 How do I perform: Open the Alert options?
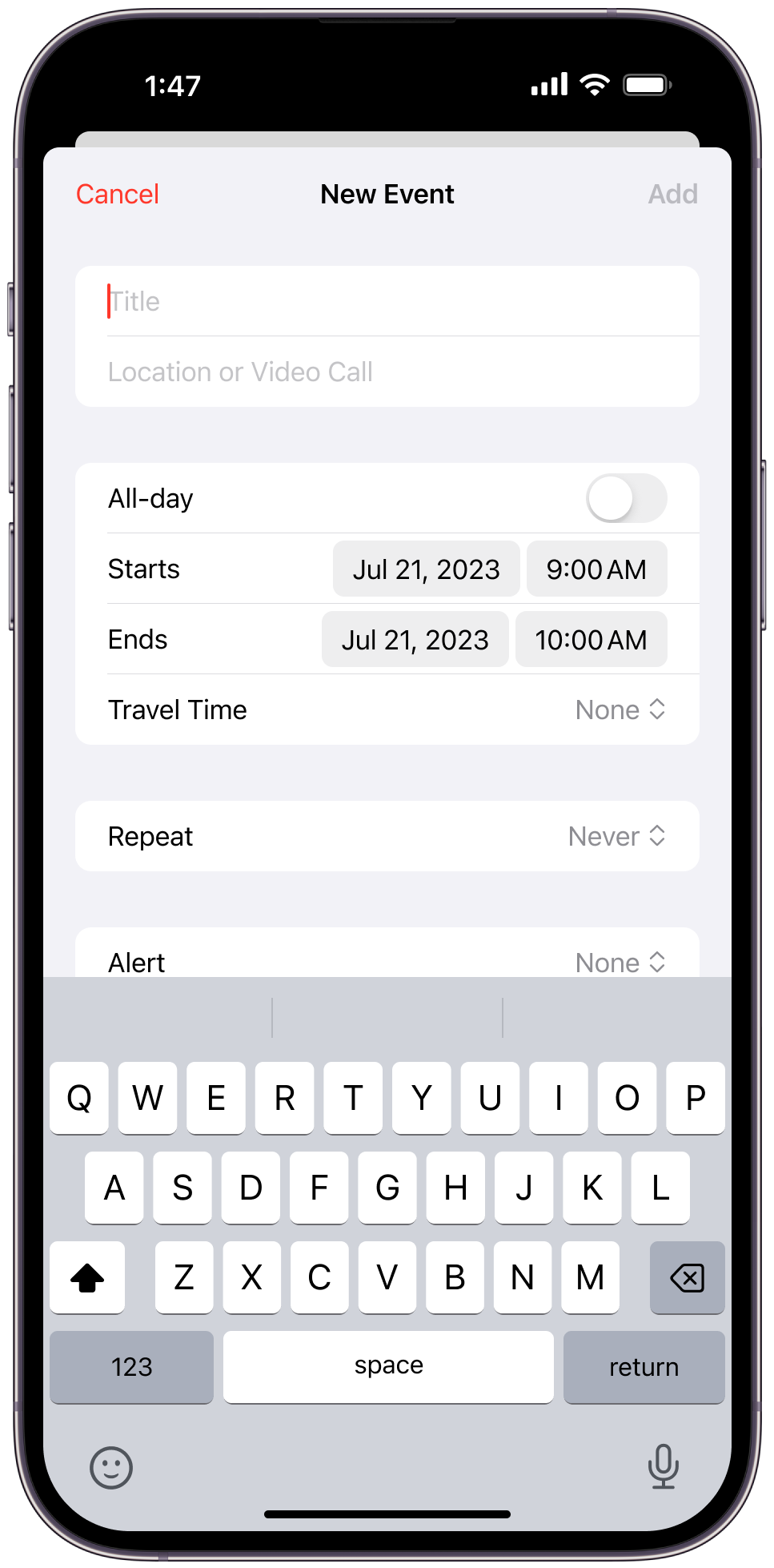click(620, 961)
